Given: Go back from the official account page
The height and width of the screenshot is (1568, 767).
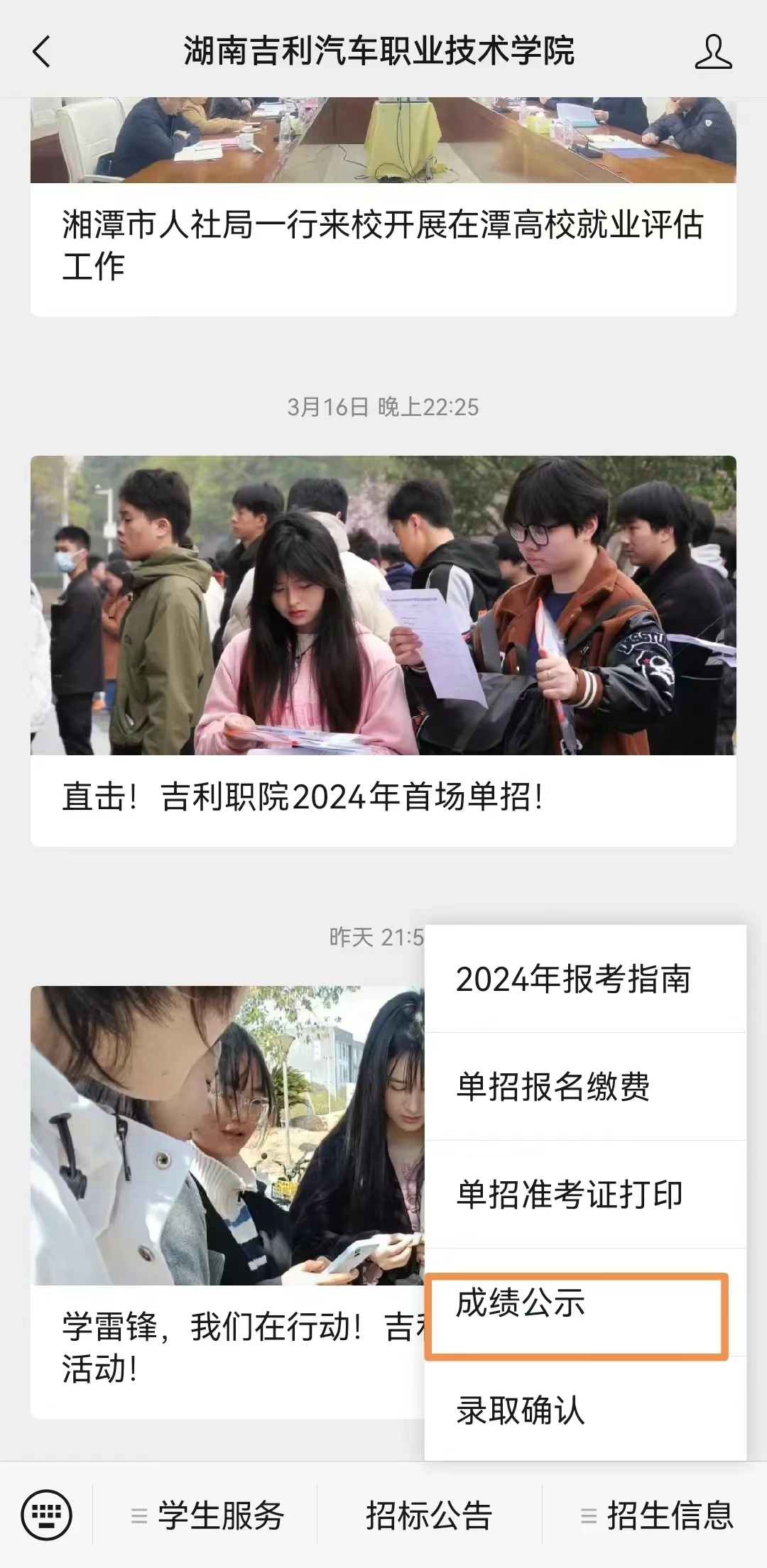Looking at the screenshot, I should [42, 52].
